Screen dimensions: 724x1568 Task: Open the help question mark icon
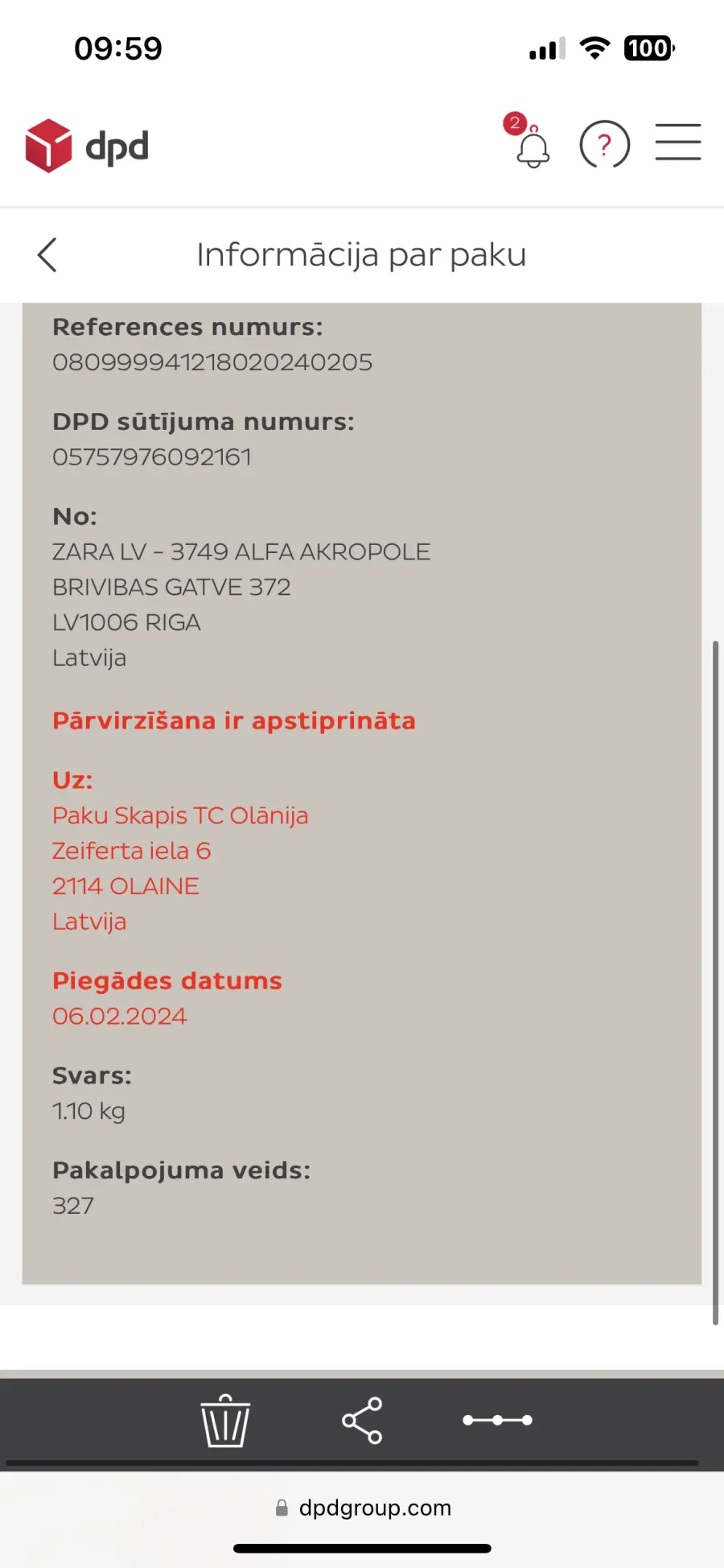pyautogui.click(x=604, y=145)
